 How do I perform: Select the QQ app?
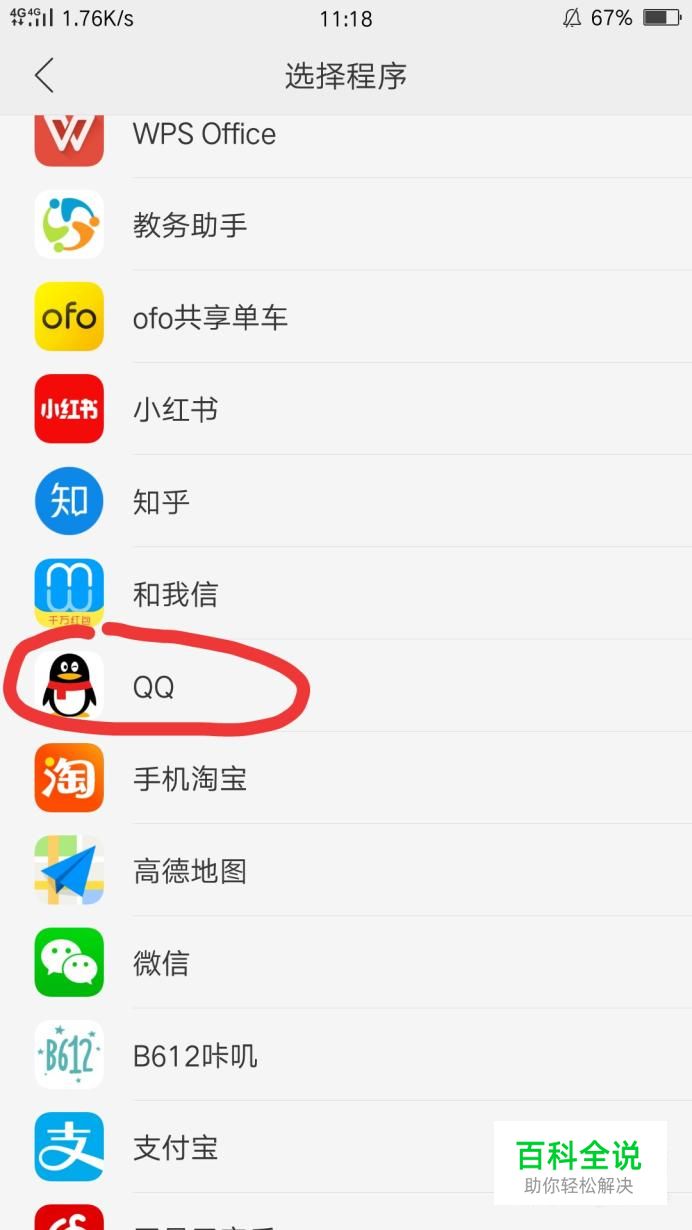[x=346, y=686]
